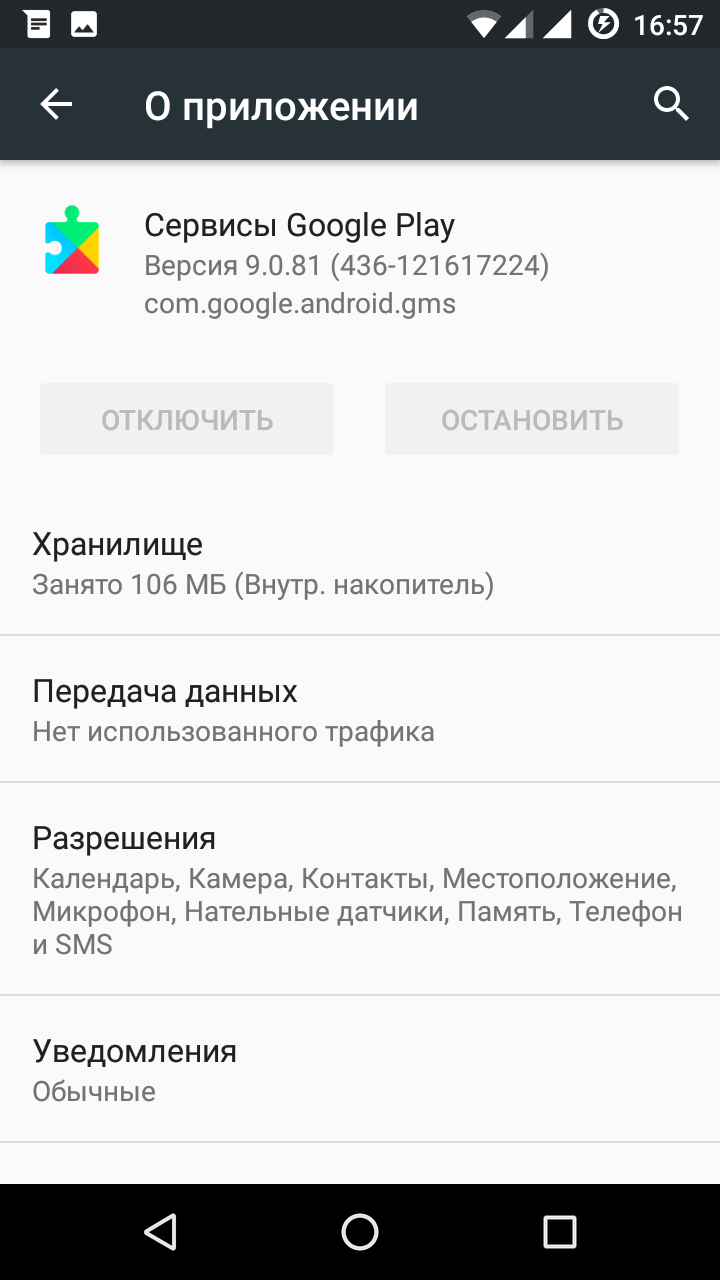The width and height of the screenshot is (720, 1280).
Task: Open the Уведомления notifications row
Action: pyautogui.click(x=360, y=1069)
